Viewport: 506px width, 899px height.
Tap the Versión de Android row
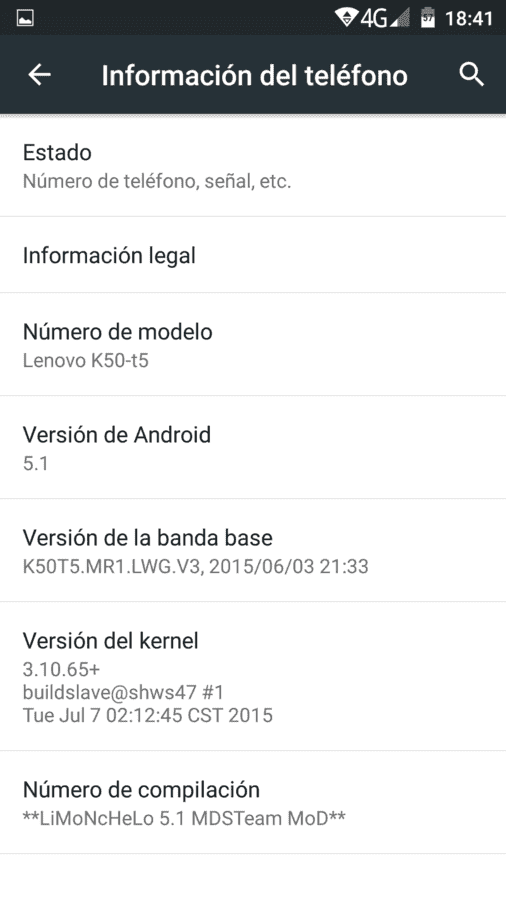click(253, 447)
